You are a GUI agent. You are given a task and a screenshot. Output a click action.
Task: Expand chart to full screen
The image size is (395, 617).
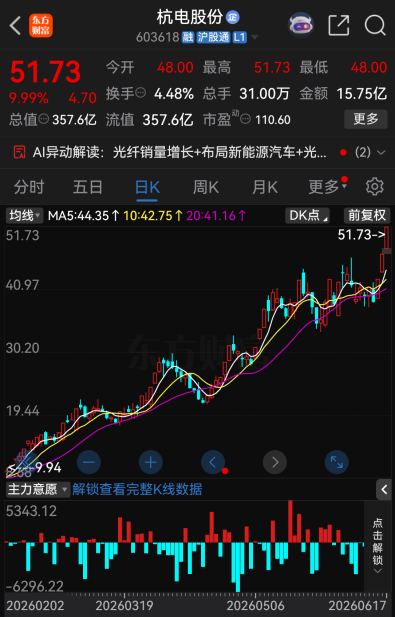[x=337, y=462]
